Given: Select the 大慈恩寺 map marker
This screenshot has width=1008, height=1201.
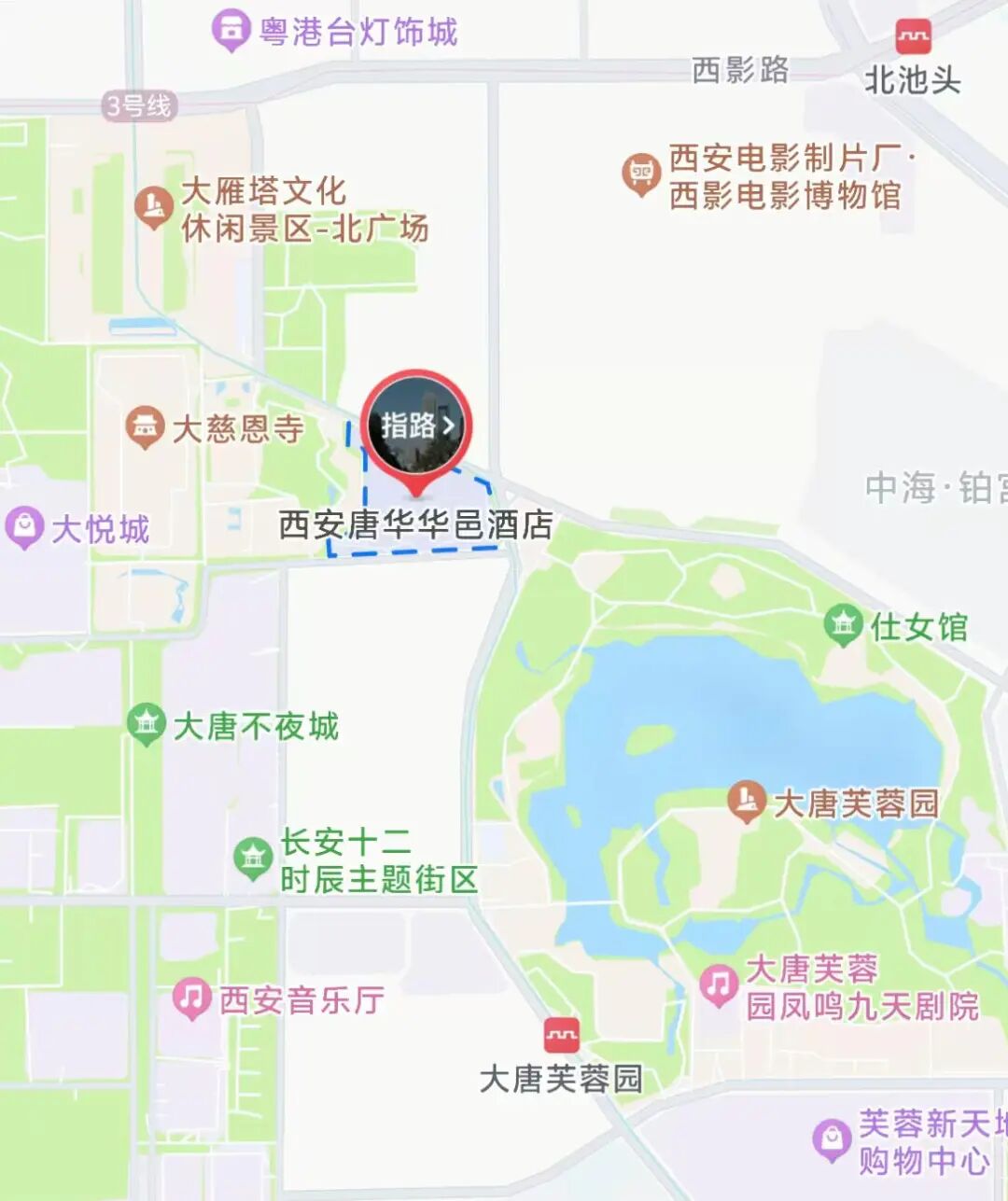Looking at the screenshot, I should point(144,427).
